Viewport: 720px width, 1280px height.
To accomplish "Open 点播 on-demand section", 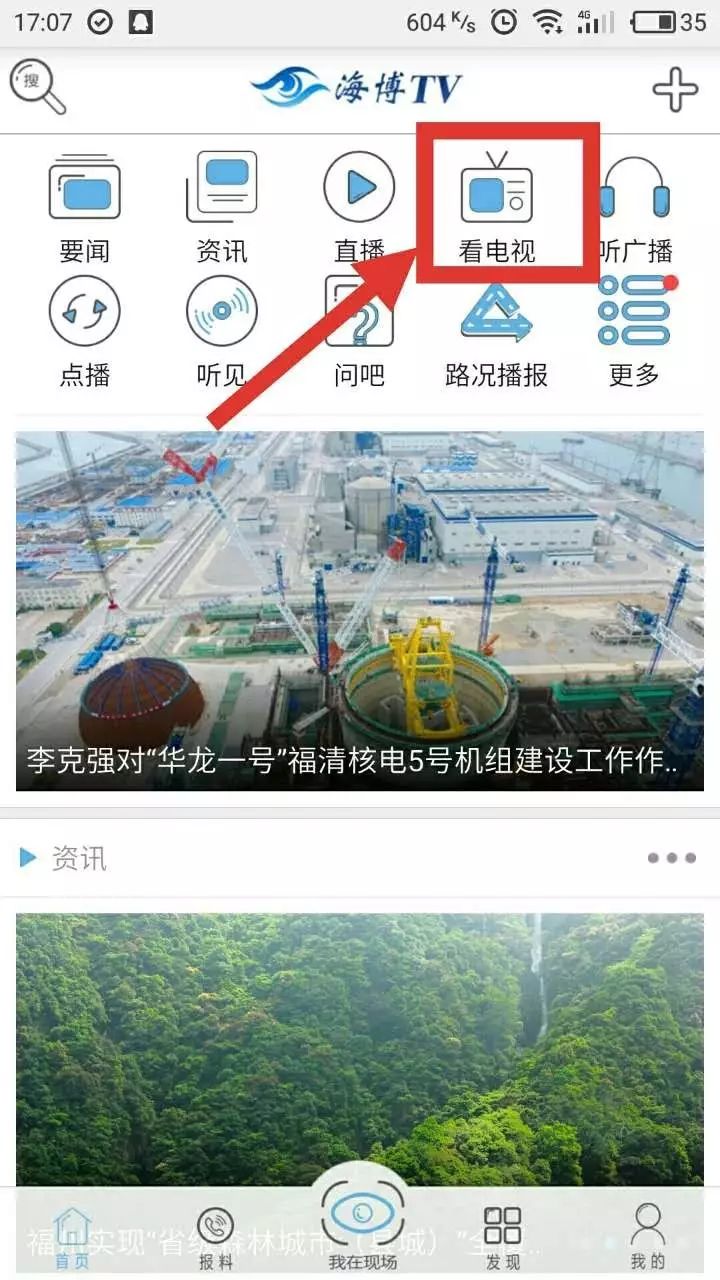I will [84, 331].
